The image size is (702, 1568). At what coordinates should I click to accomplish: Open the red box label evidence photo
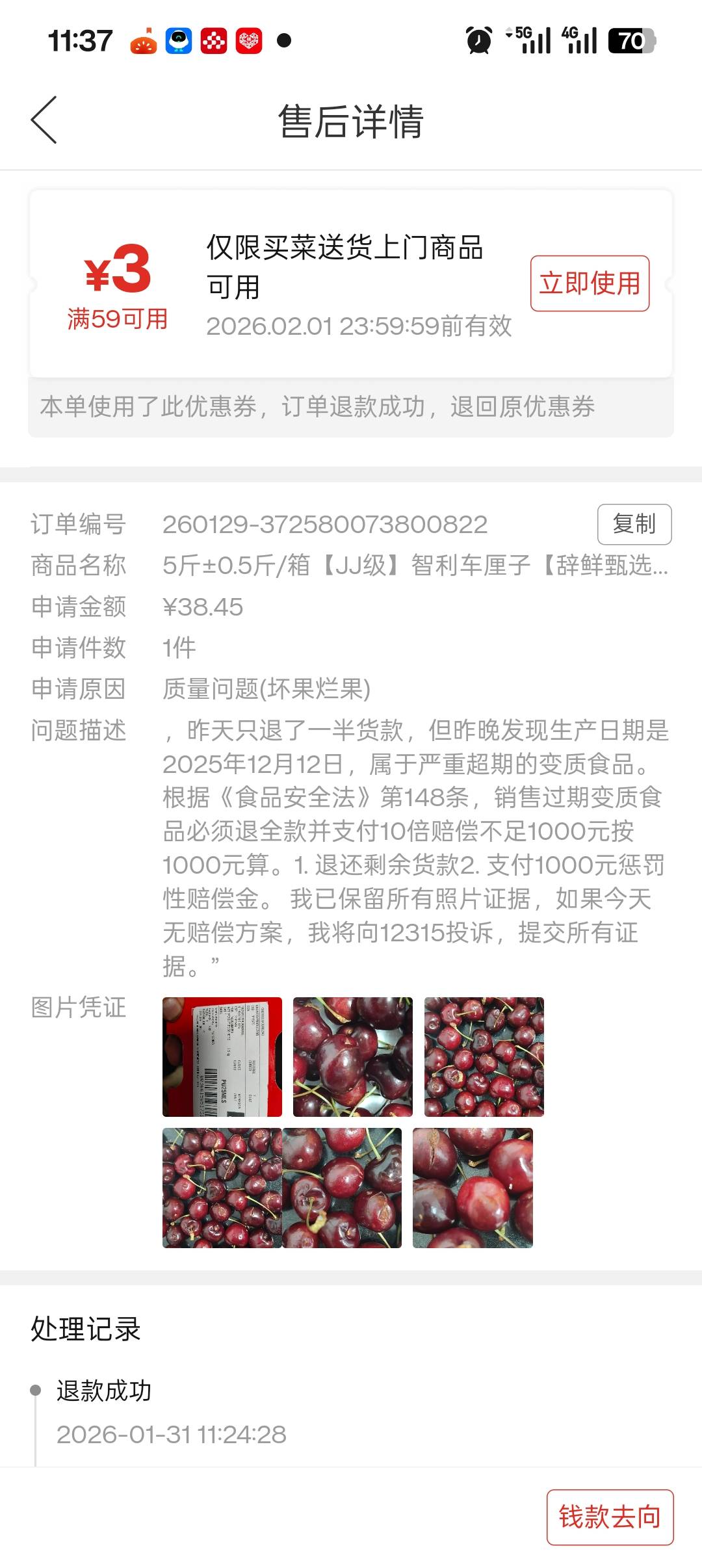222,1056
